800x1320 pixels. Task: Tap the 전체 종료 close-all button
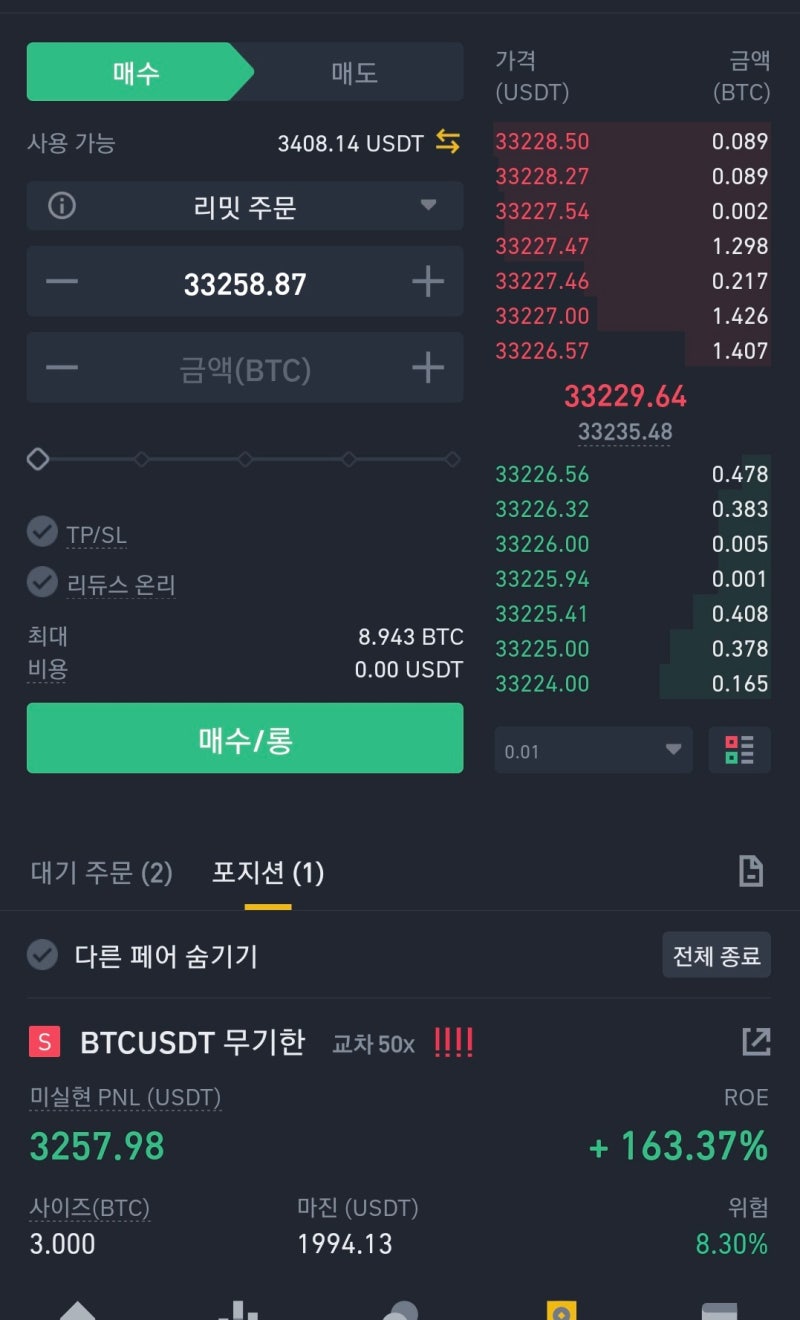[716, 955]
